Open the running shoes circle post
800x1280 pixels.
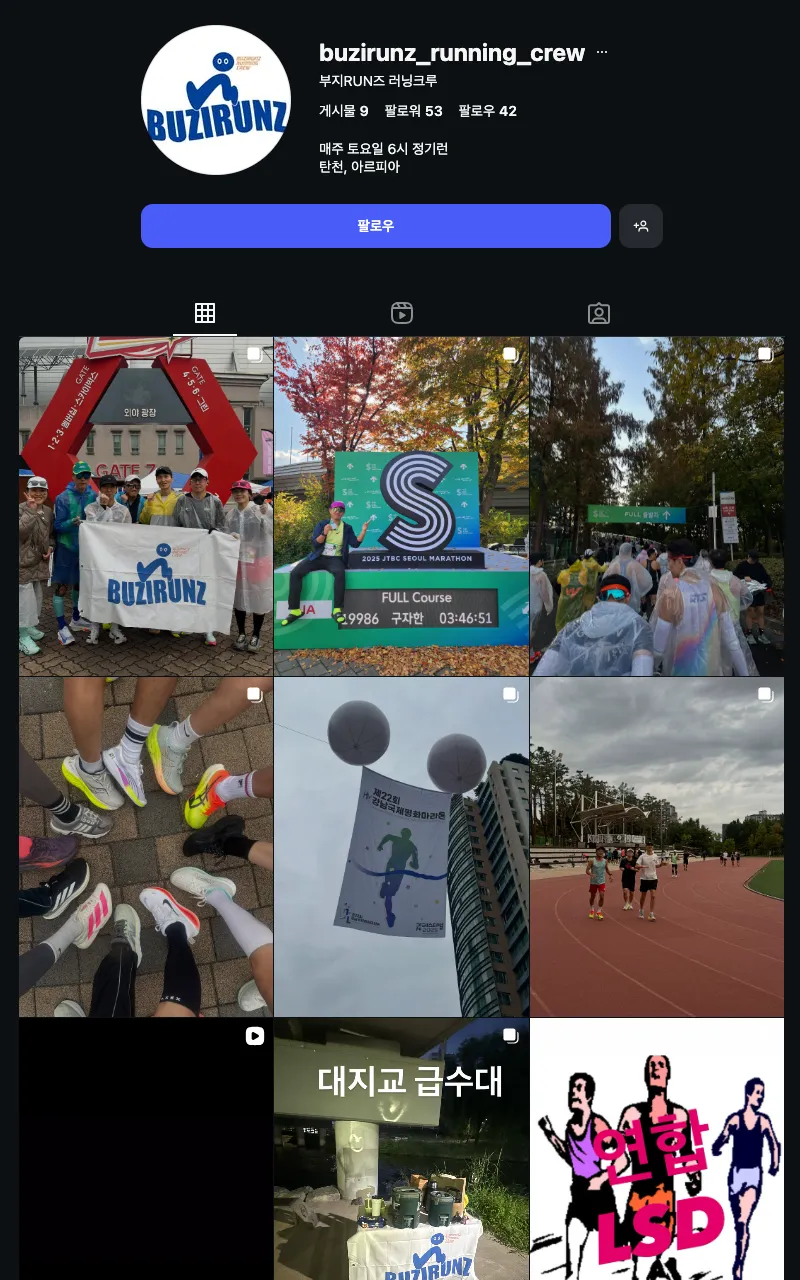146,847
